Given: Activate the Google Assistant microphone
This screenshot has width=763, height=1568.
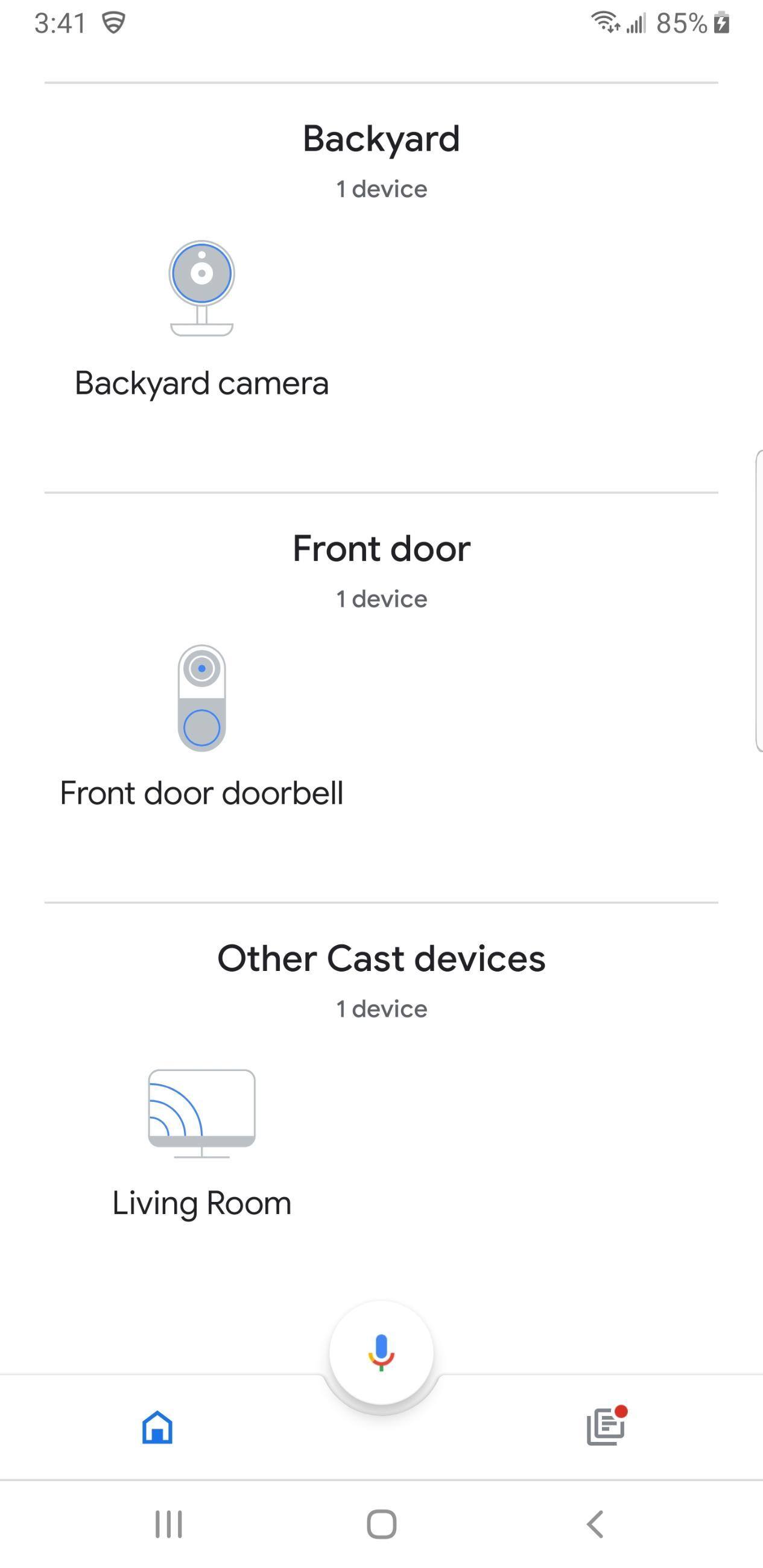Looking at the screenshot, I should (x=381, y=1352).
